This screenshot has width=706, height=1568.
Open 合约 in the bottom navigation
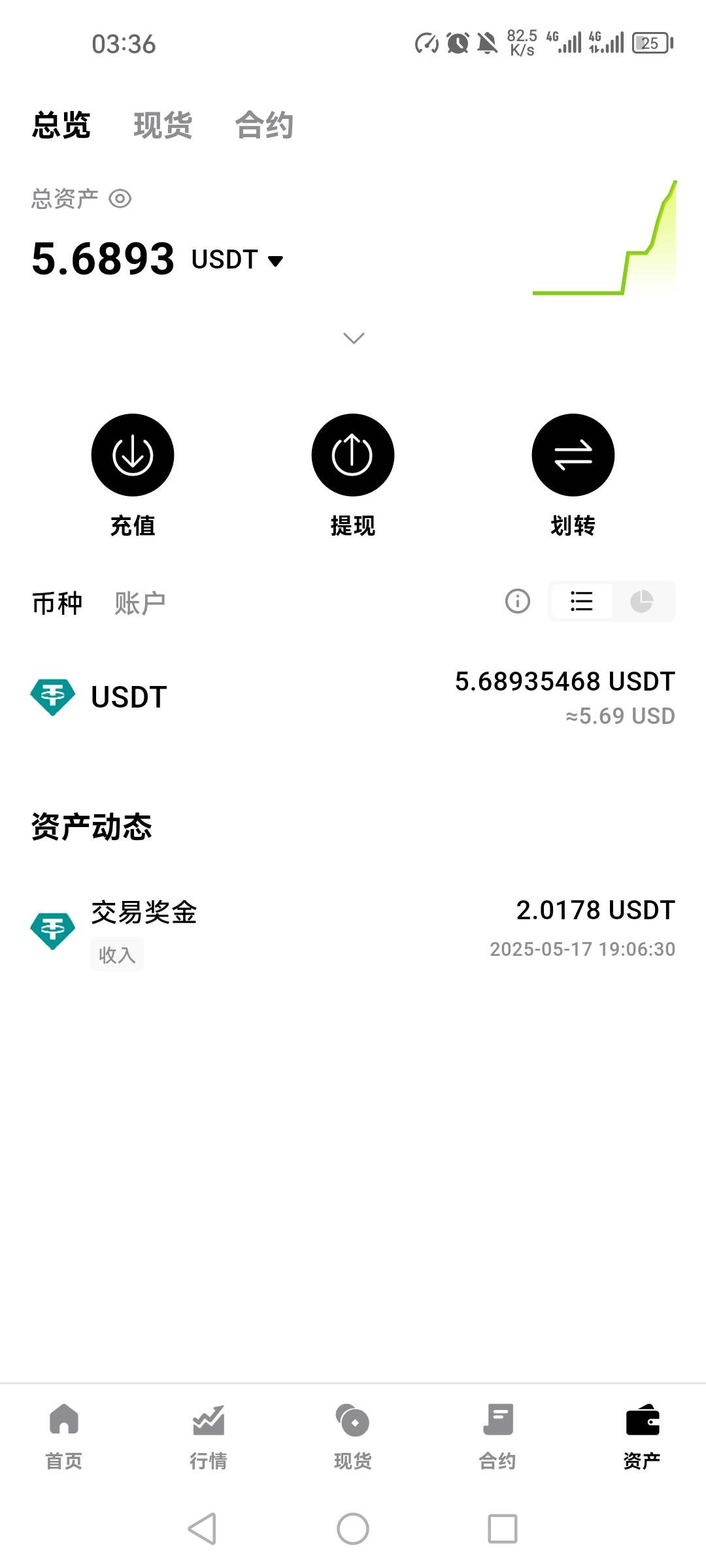coord(497,1436)
